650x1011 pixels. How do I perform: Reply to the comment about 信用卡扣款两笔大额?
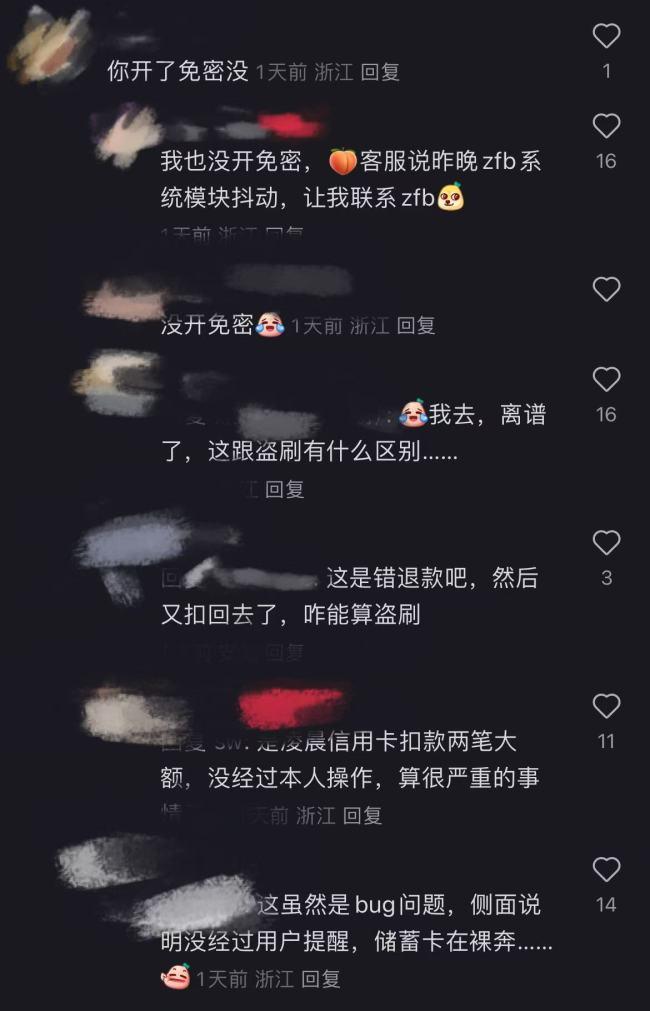click(x=362, y=815)
